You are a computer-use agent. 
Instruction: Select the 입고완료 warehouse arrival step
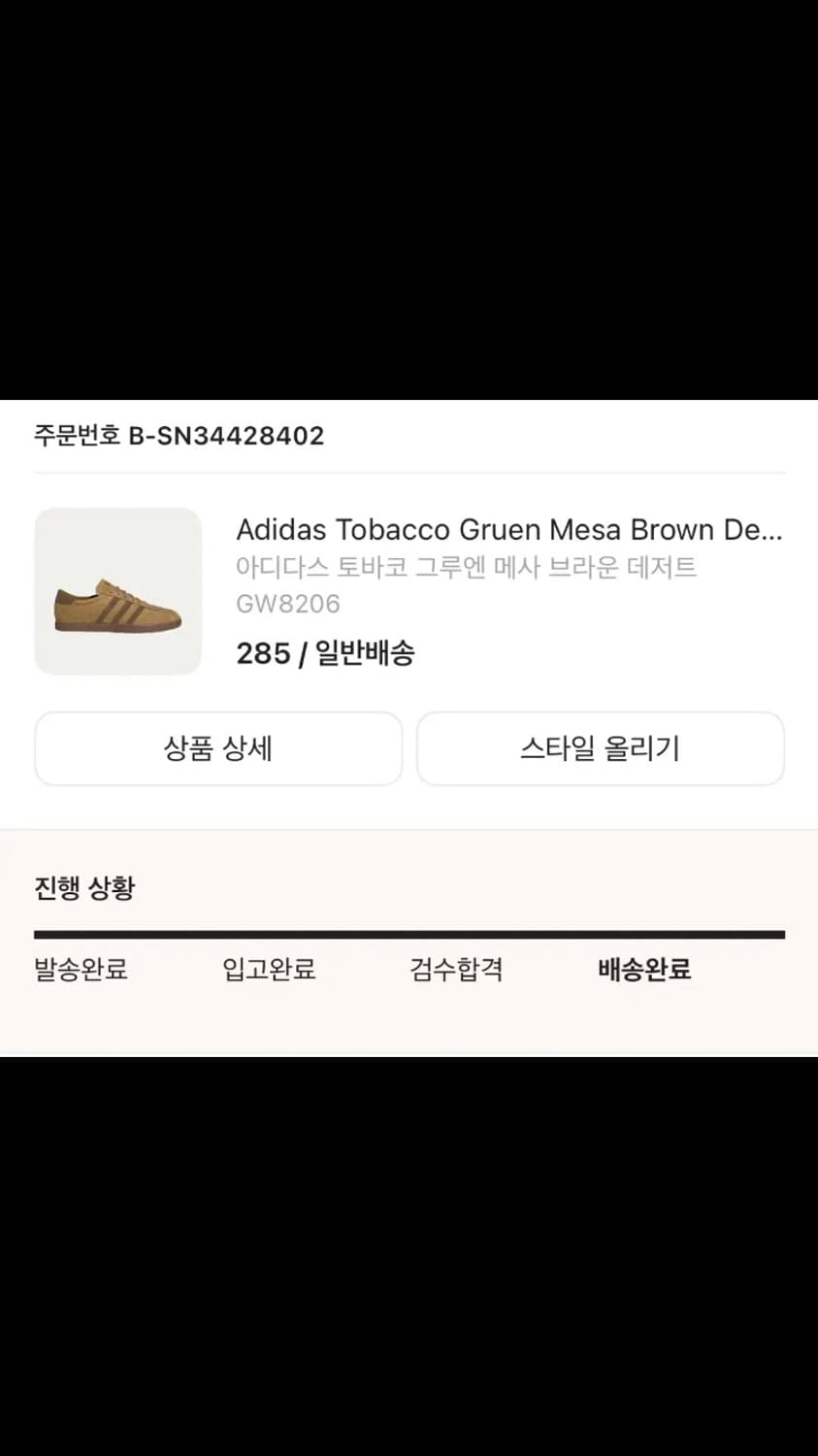[269, 970]
